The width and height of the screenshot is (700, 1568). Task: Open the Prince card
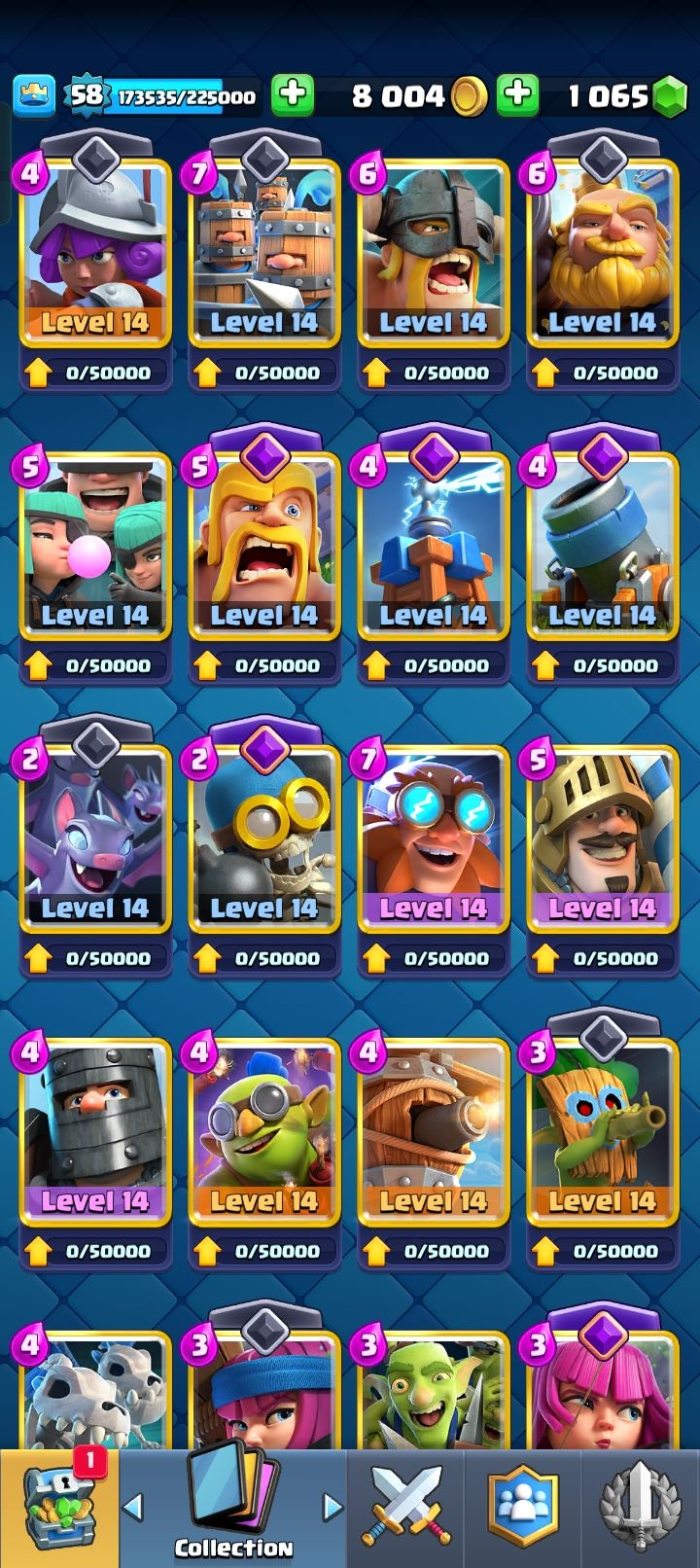[603, 838]
